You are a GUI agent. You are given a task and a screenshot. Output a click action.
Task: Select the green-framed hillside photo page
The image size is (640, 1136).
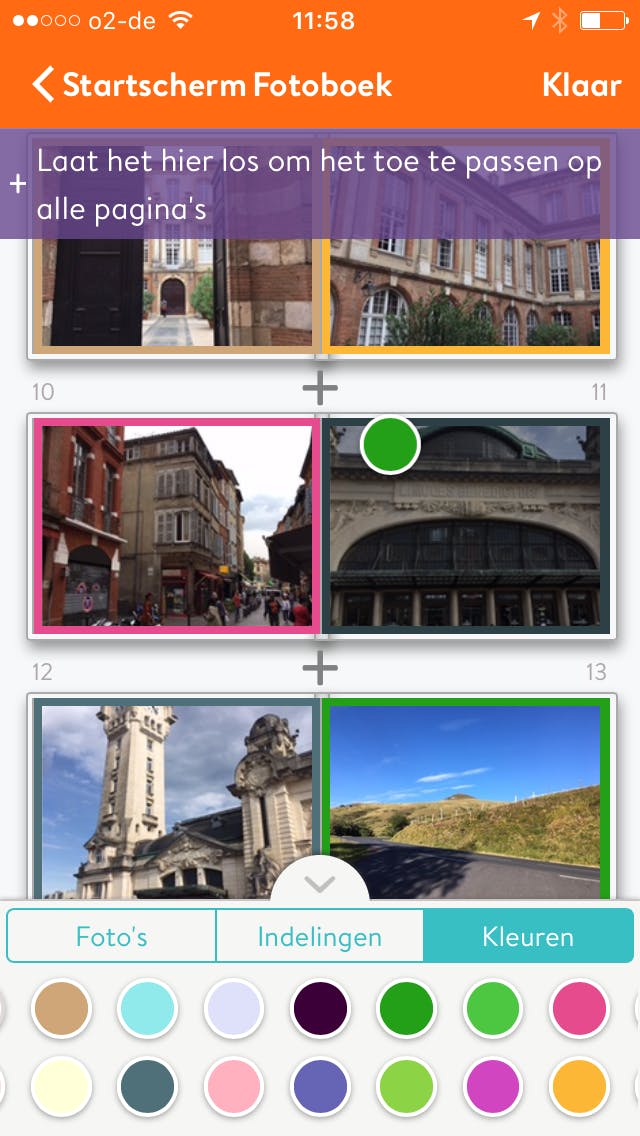click(466, 800)
